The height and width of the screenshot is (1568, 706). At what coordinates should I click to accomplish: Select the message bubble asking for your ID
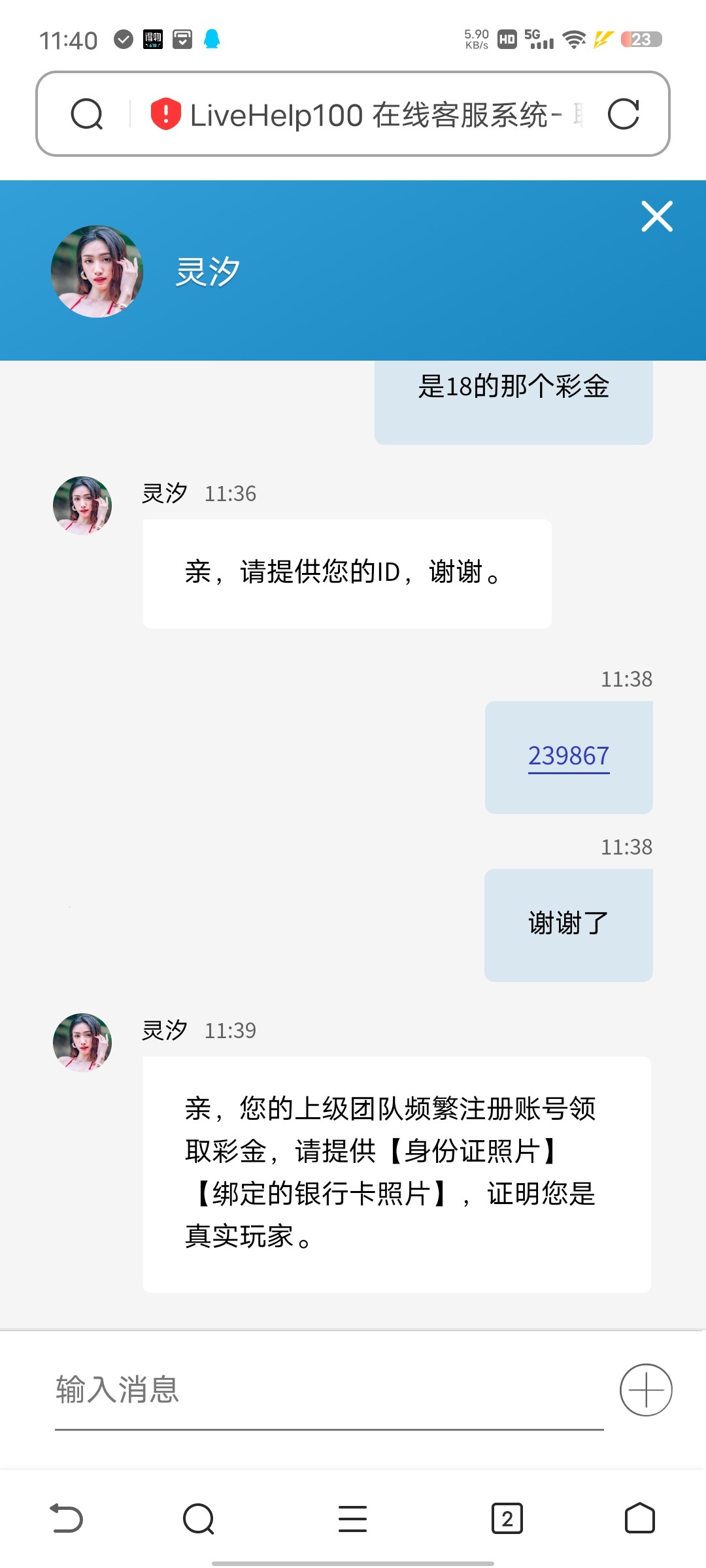[x=346, y=573]
